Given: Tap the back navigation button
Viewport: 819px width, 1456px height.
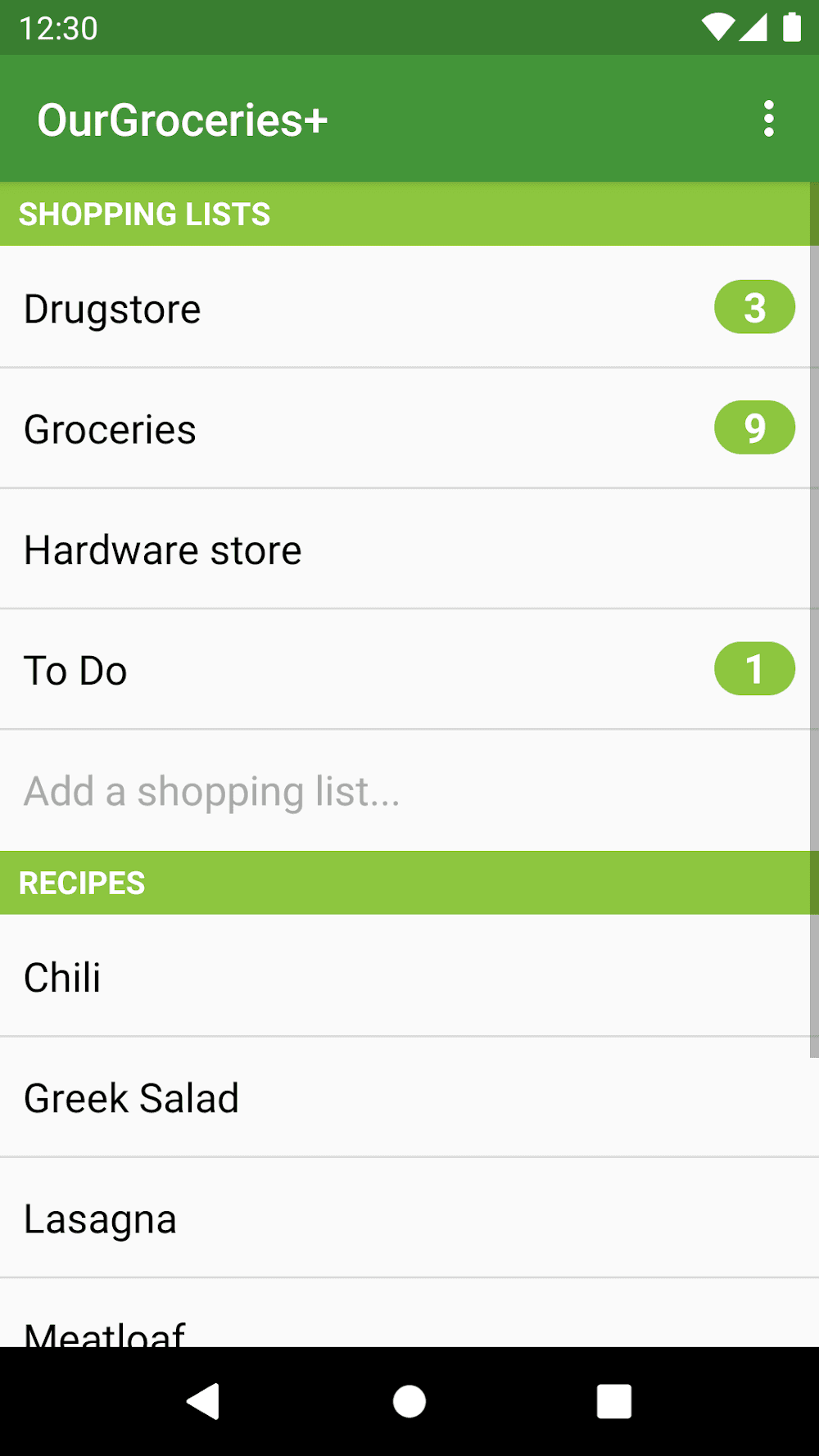Looking at the screenshot, I should point(205,1401).
